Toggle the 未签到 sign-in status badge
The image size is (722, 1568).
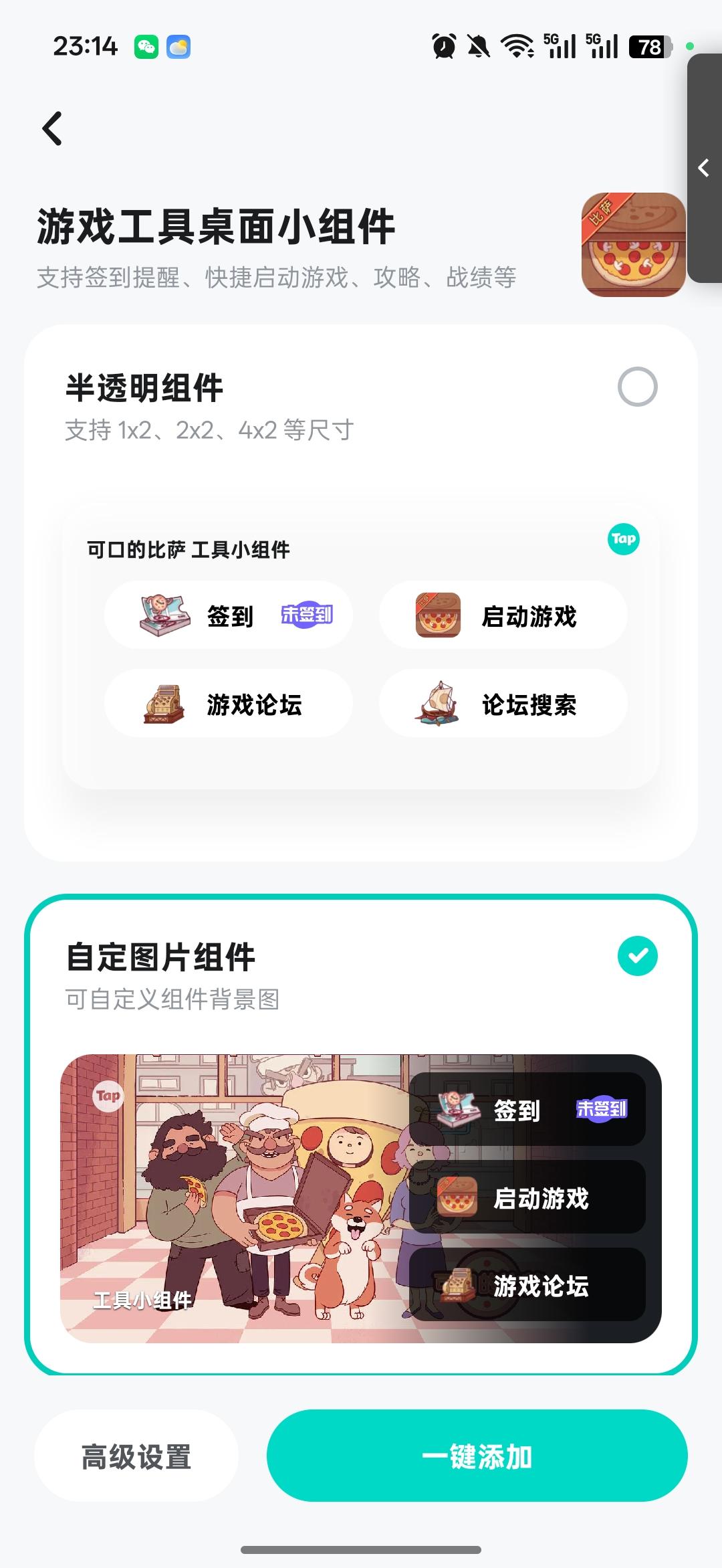pos(308,613)
